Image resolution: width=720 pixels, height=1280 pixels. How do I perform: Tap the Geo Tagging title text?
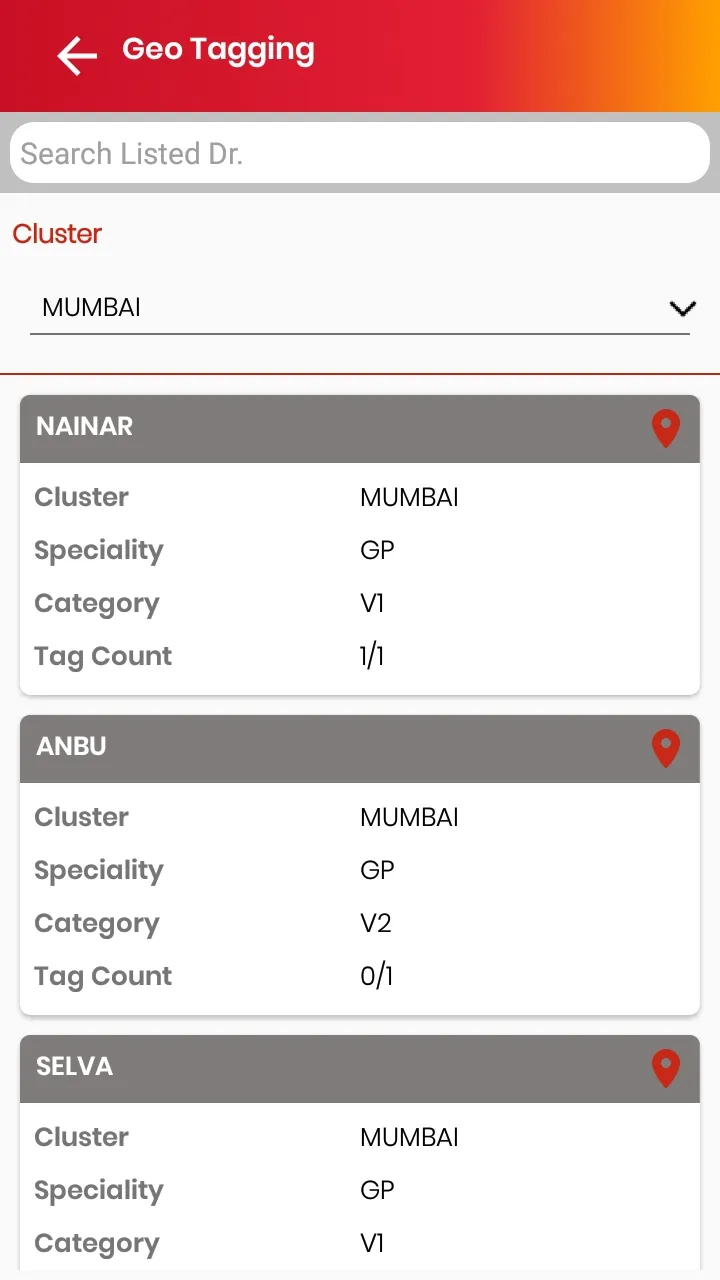217,49
